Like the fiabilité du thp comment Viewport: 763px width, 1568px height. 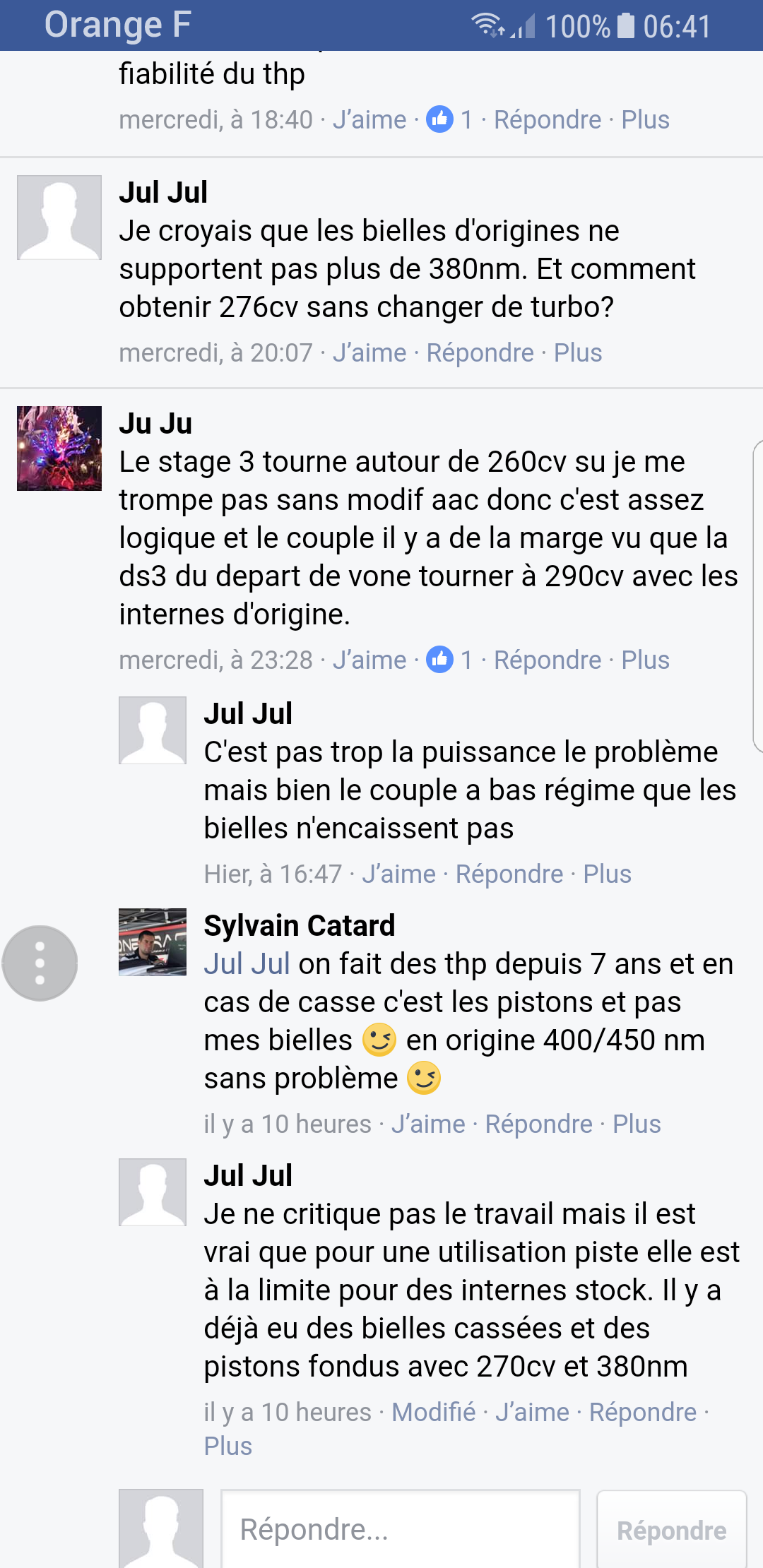(369, 119)
